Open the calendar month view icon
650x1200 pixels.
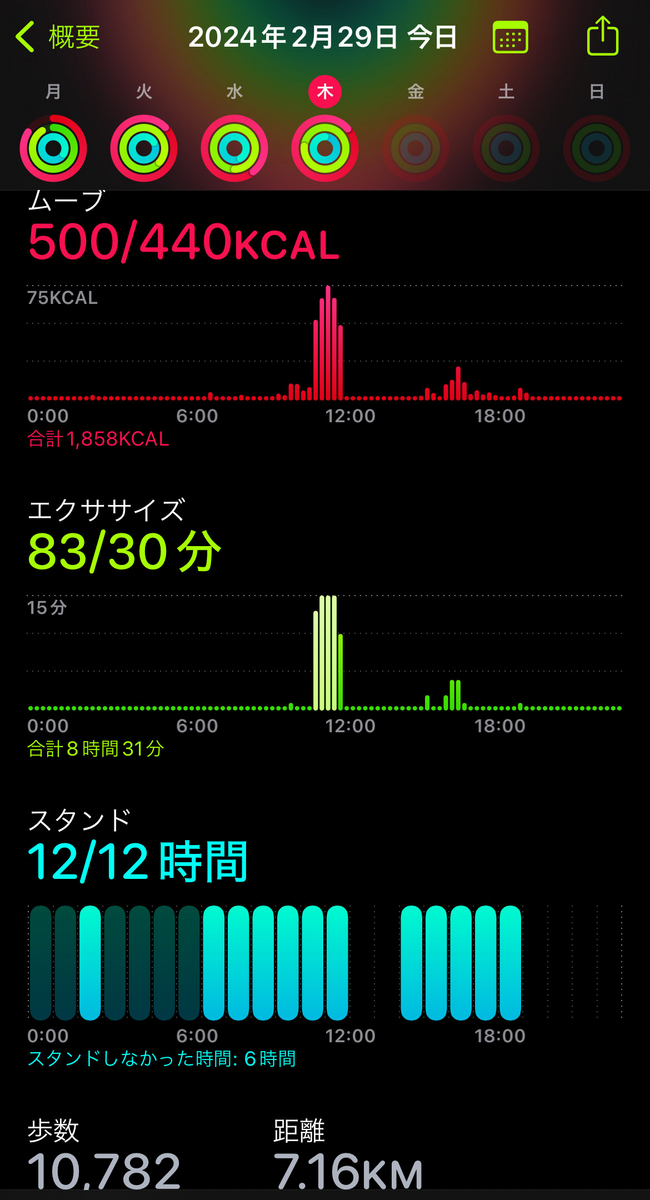click(511, 38)
